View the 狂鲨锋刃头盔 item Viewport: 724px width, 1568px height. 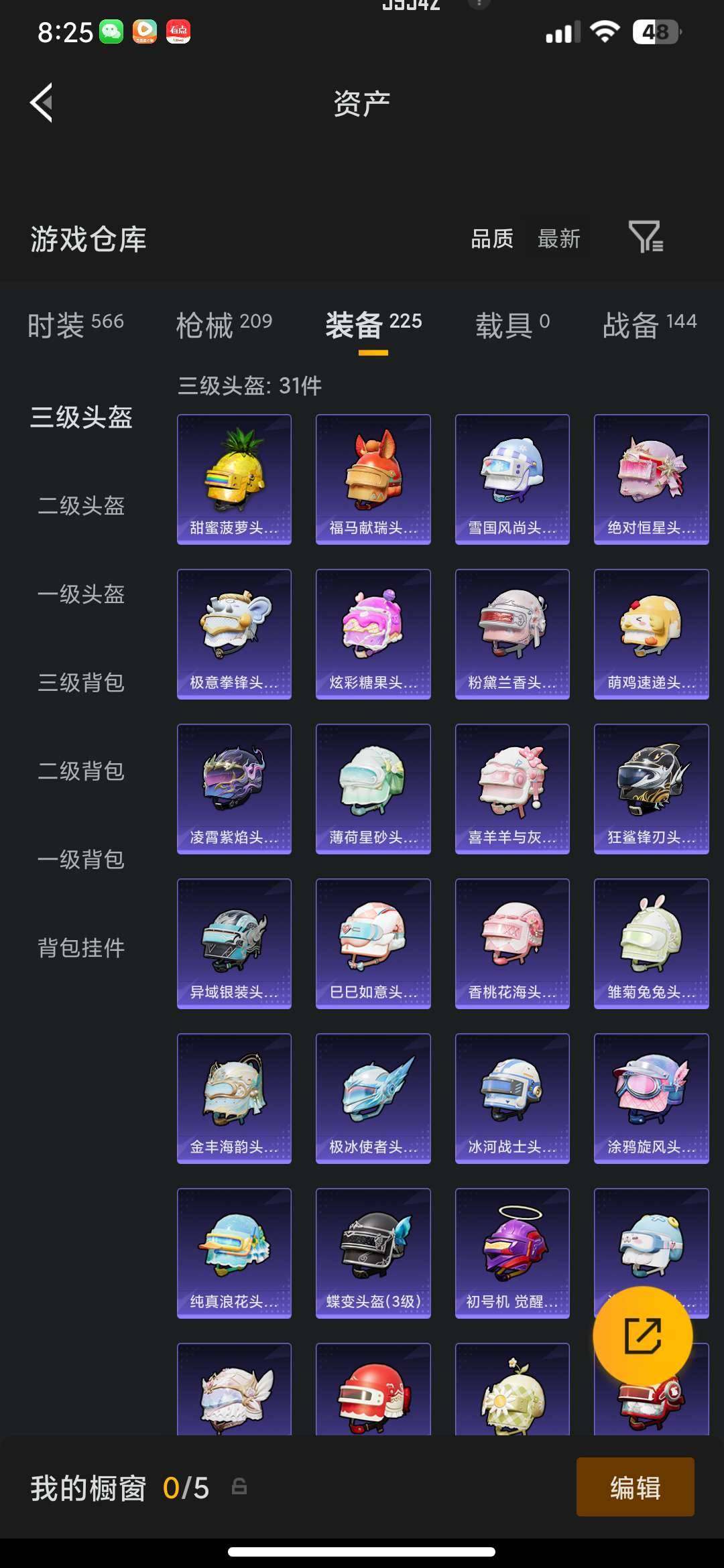(x=651, y=789)
